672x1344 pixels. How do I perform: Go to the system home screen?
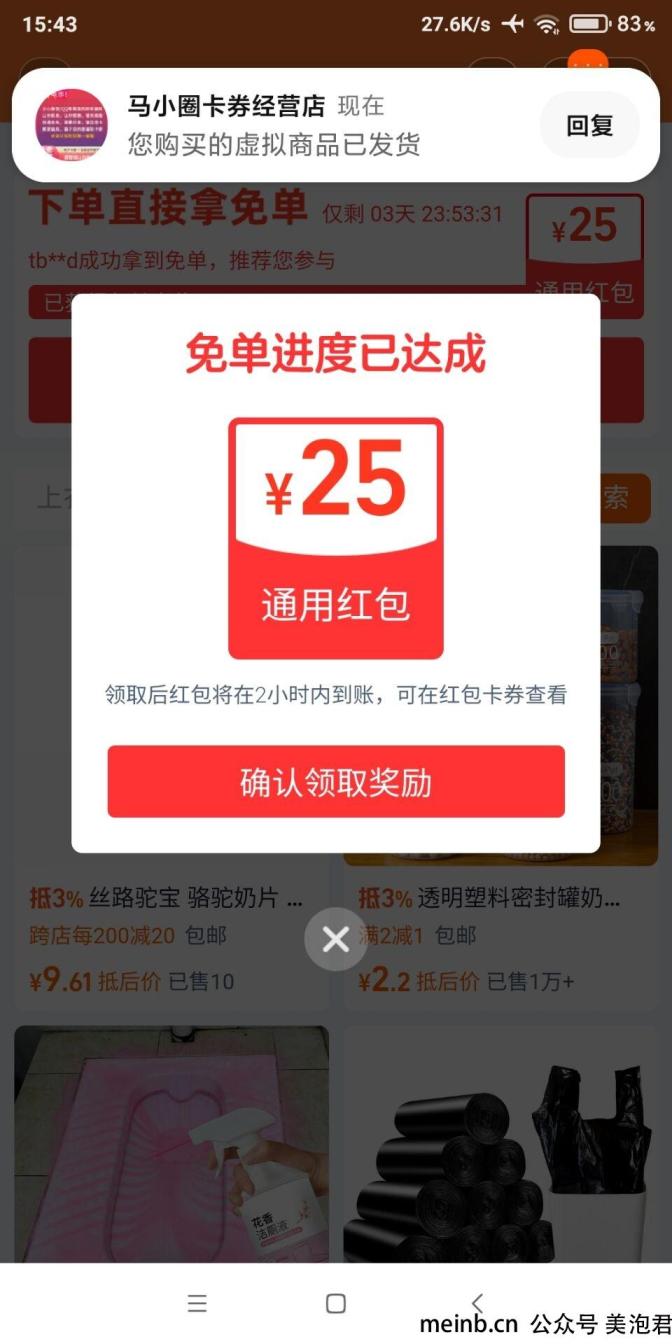coord(336,1303)
